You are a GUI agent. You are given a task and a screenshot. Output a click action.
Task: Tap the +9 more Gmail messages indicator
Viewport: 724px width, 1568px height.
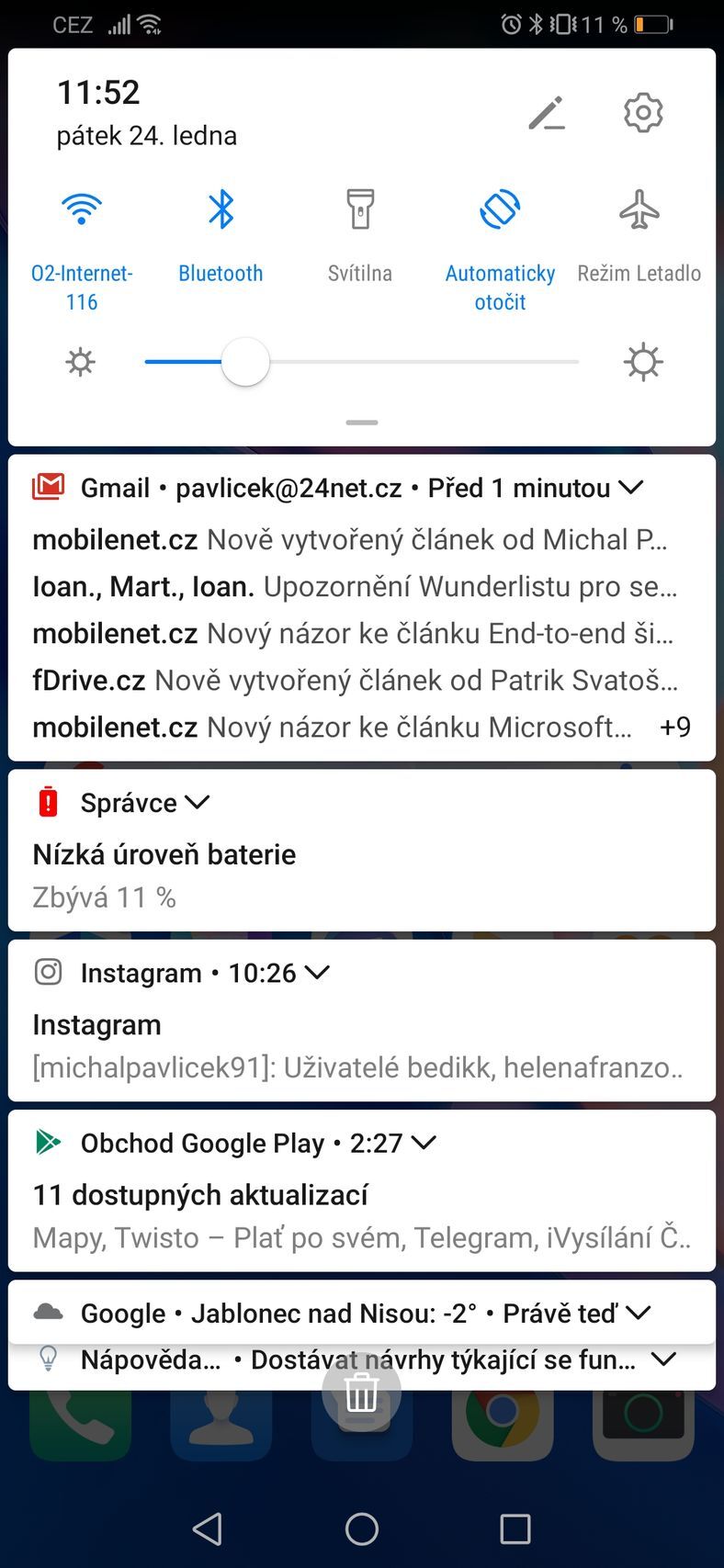pyautogui.click(x=674, y=727)
